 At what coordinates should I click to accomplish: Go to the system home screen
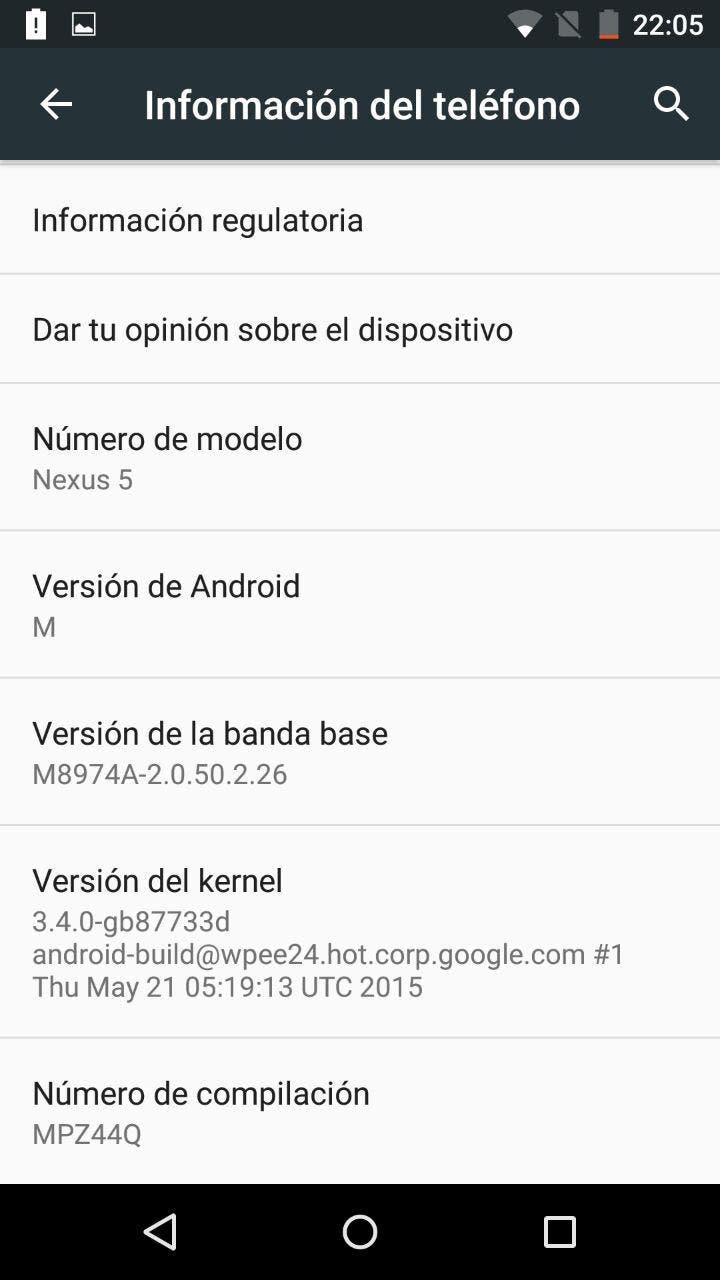[x=360, y=1232]
